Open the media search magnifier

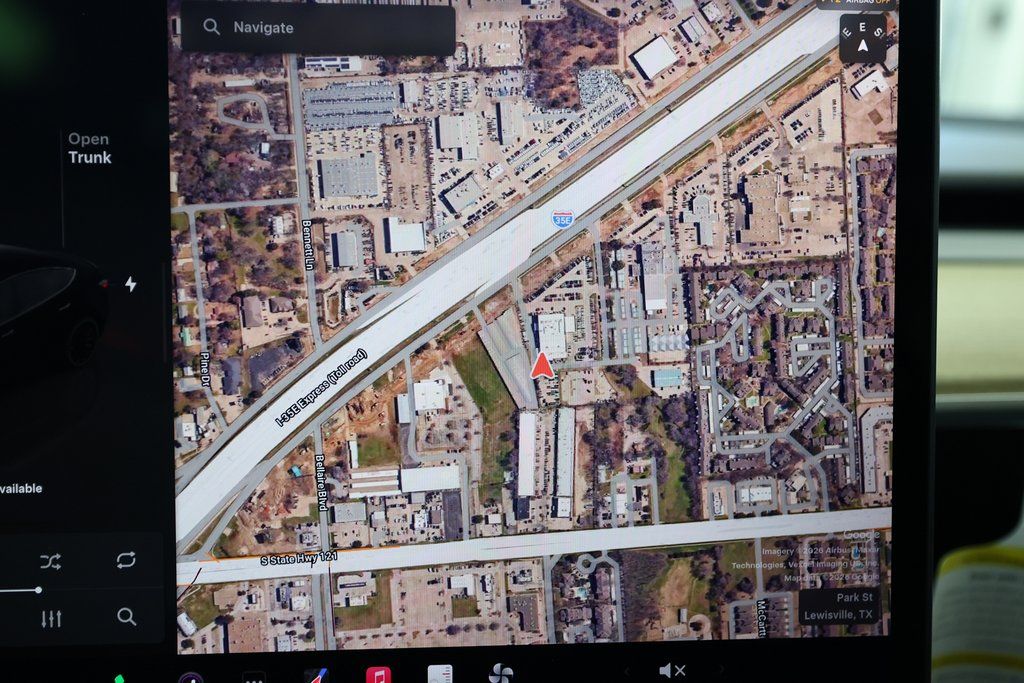(x=126, y=617)
